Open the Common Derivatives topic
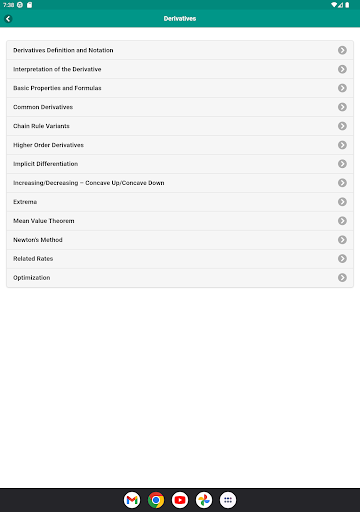The height and width of the screenshot is (512, 360). [x=180, y=107]
